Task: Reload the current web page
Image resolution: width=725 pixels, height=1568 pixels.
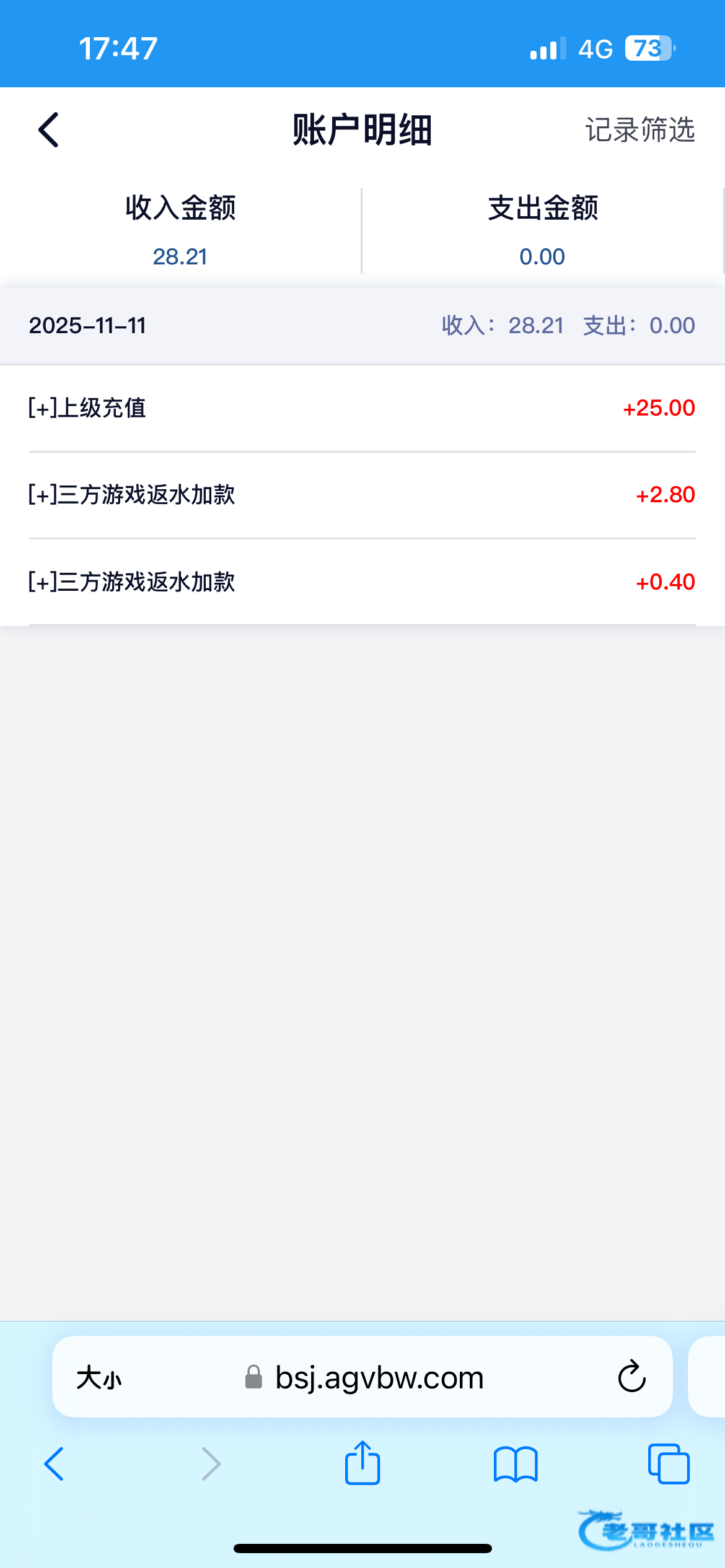Action: point(631,1377)
